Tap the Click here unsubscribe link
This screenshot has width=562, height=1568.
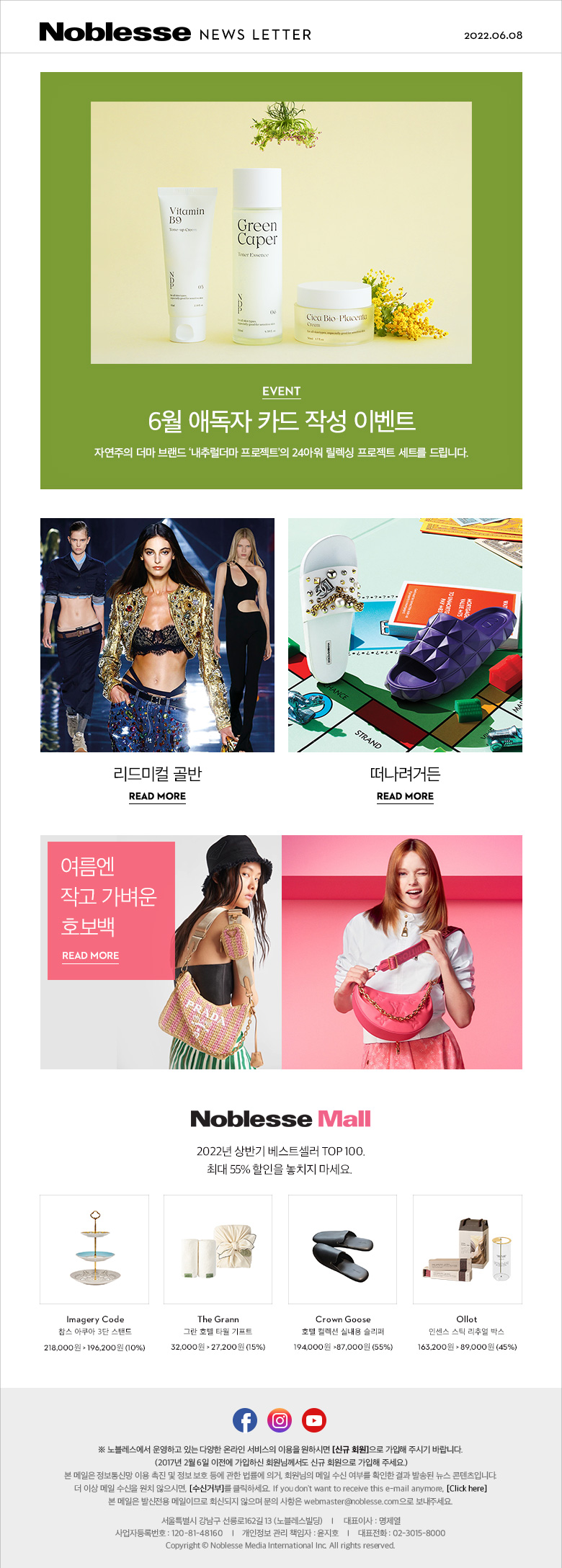tap(467, 1488)
